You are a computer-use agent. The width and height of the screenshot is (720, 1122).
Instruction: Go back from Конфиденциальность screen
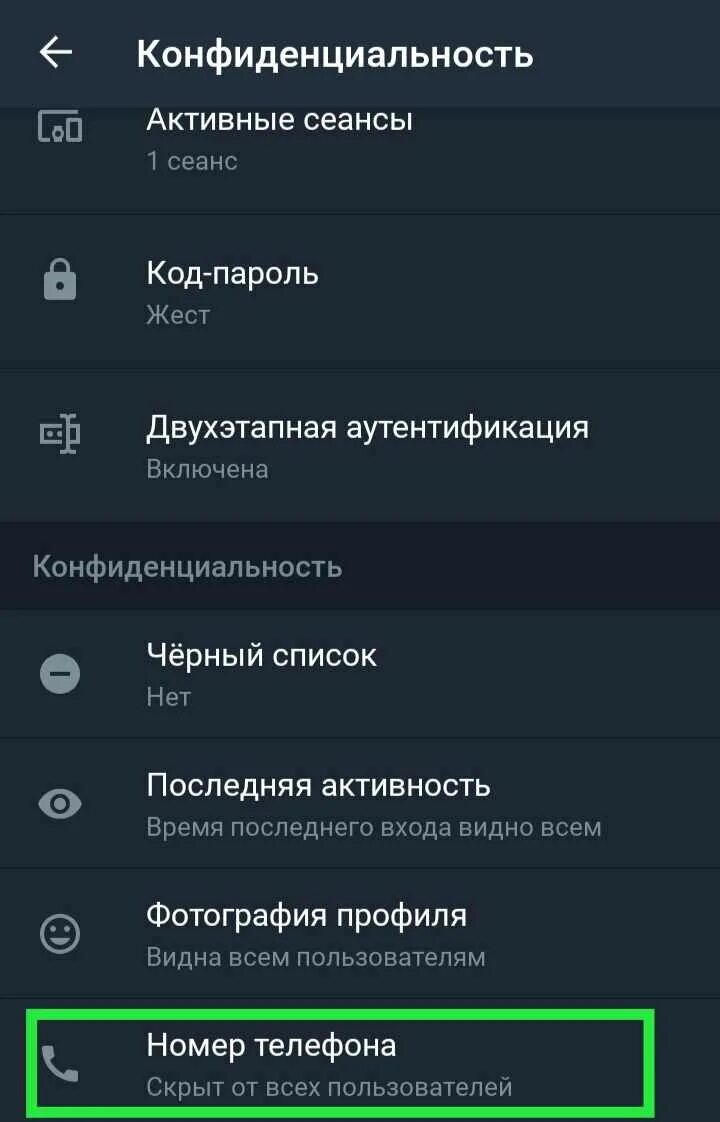(x=56, y=53)
